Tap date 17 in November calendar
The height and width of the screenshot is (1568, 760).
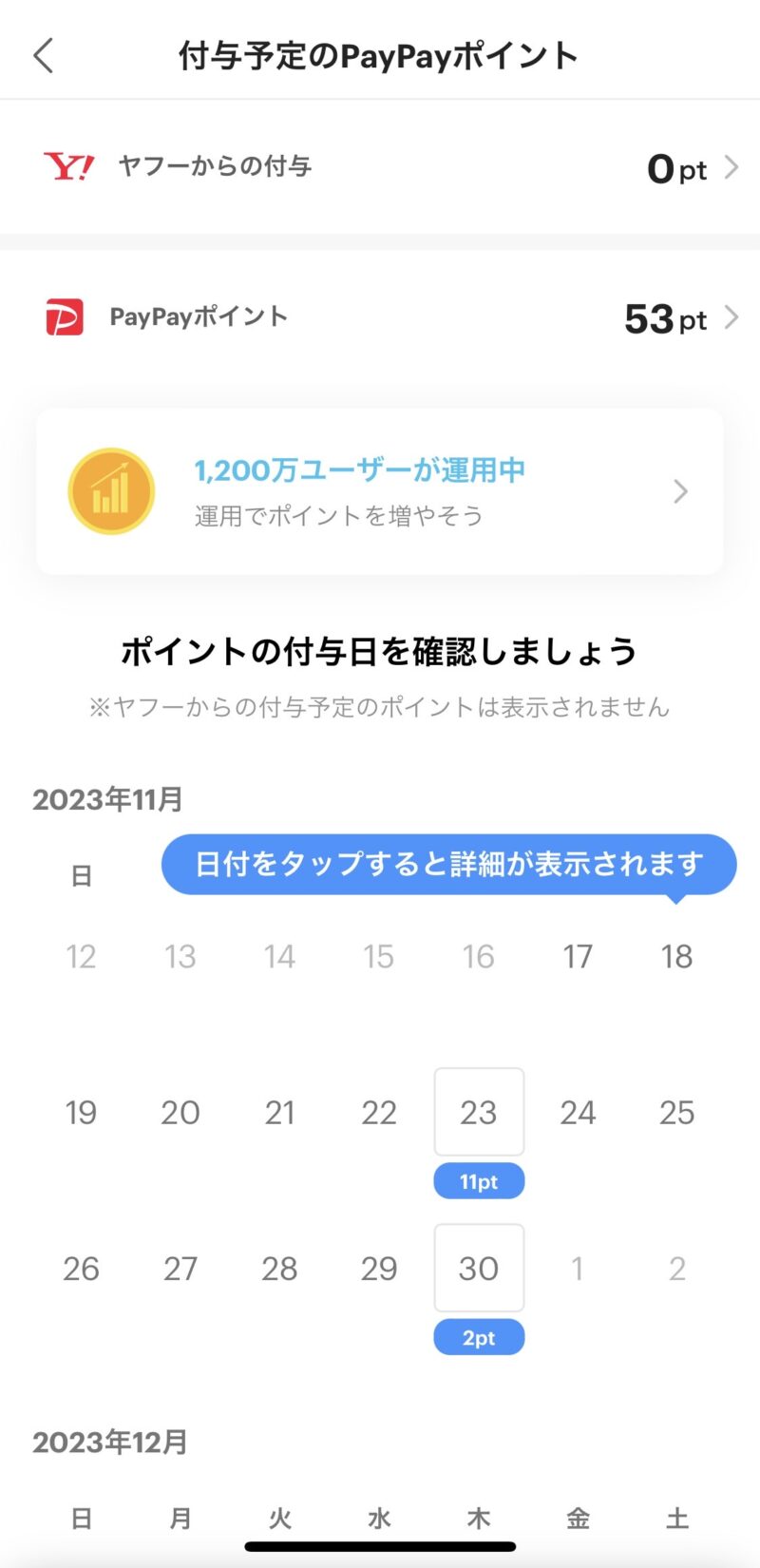[578, 956]
